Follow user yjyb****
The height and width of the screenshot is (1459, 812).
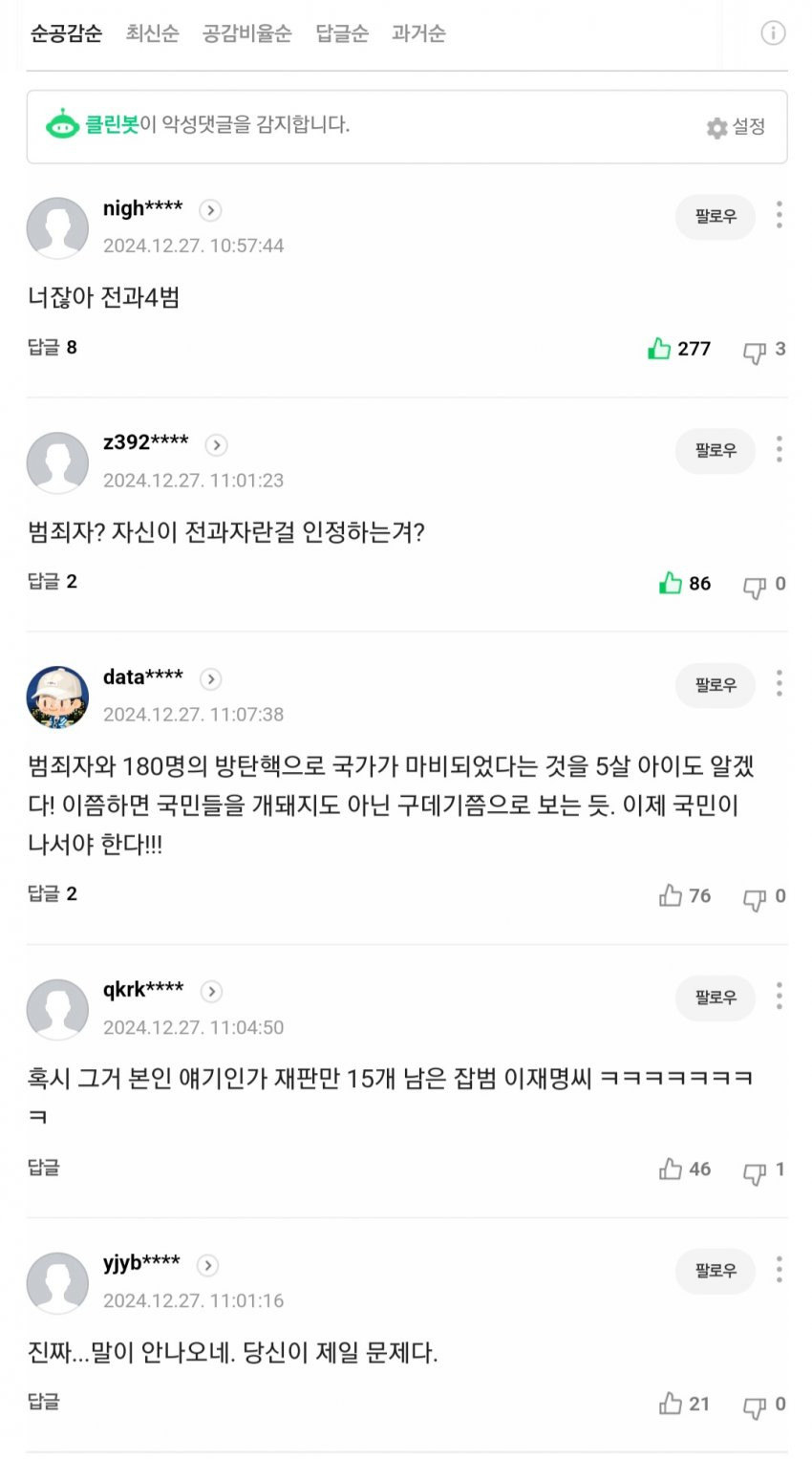715,1270
